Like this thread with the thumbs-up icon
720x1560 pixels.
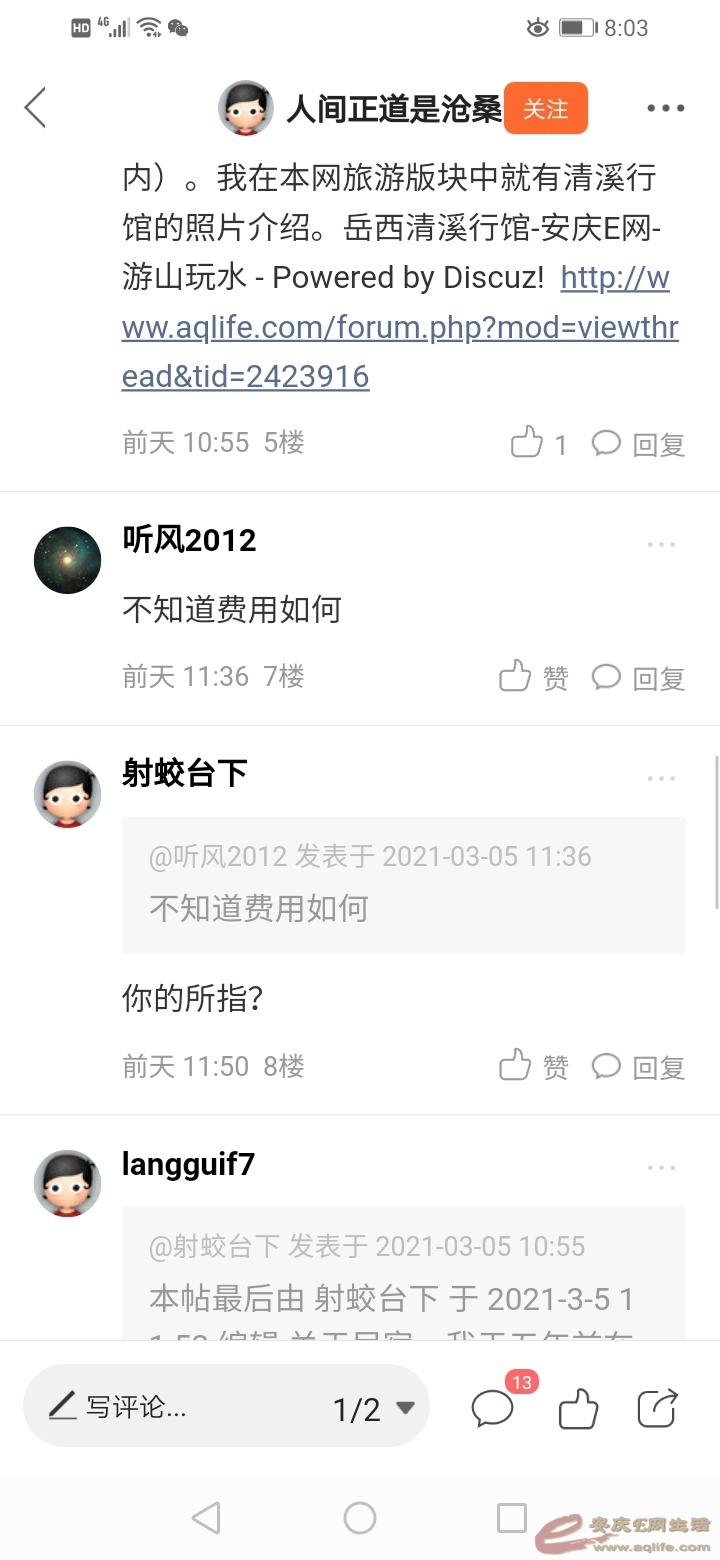578,1409
